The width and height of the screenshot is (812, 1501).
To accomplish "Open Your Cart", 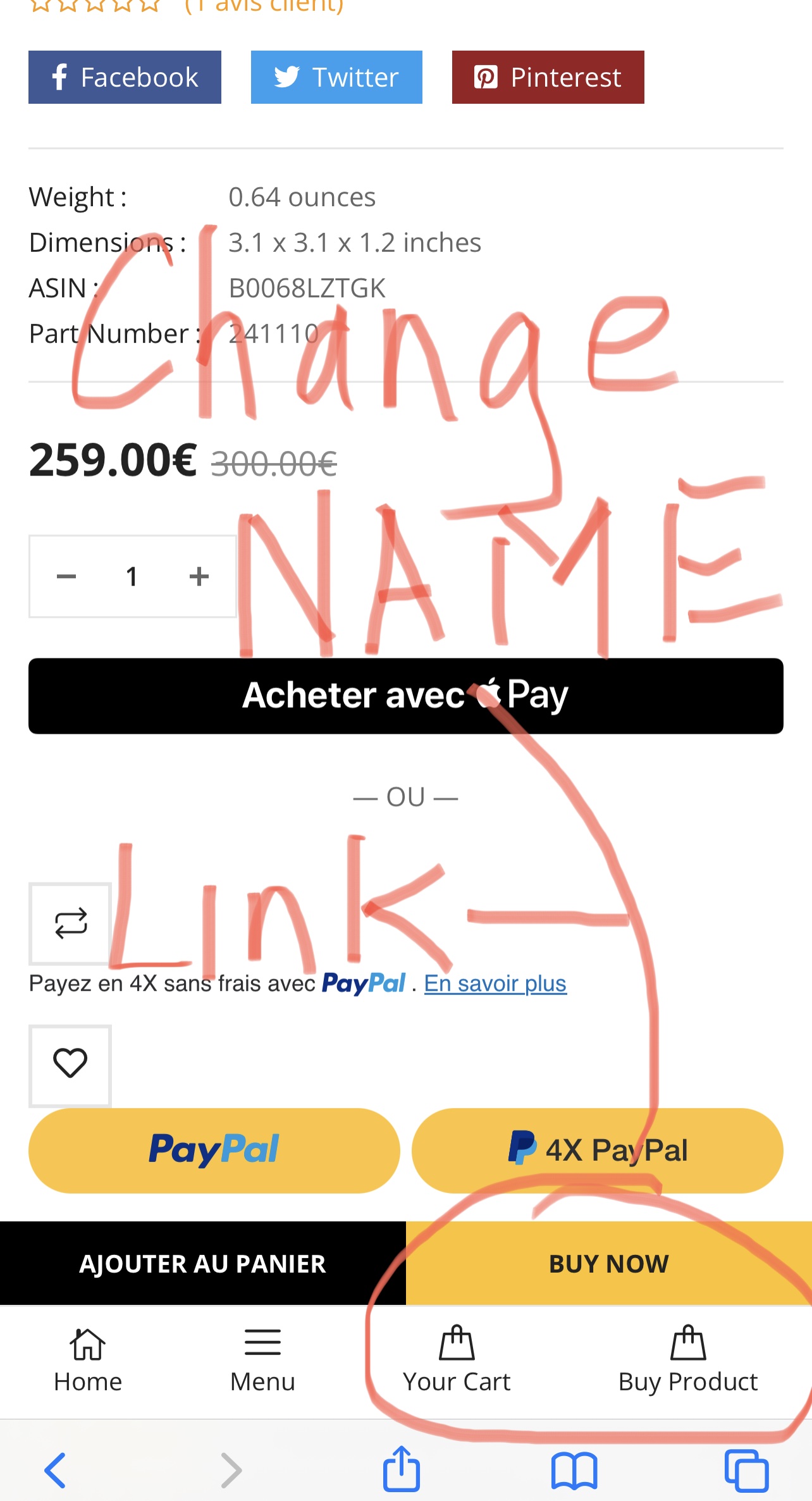I will [x=457, y=1360].
